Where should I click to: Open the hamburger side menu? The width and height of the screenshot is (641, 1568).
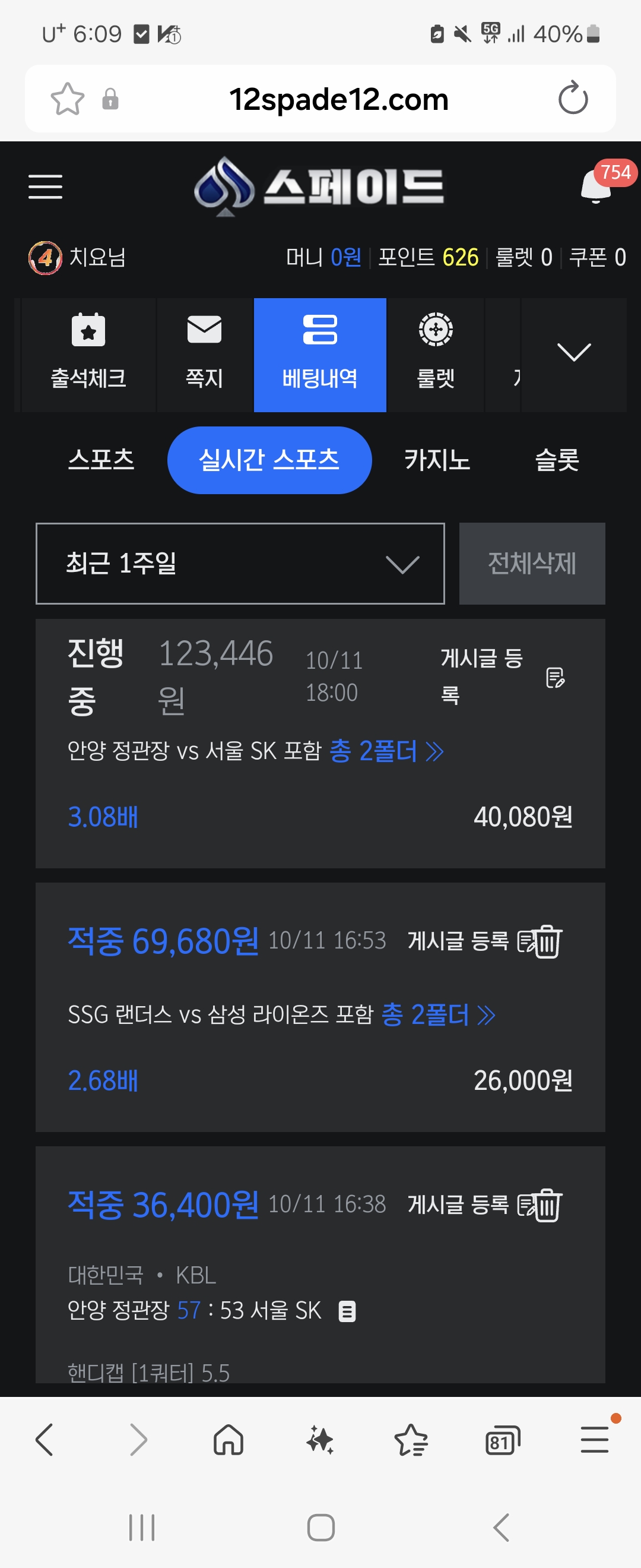(x=46, y=186)
